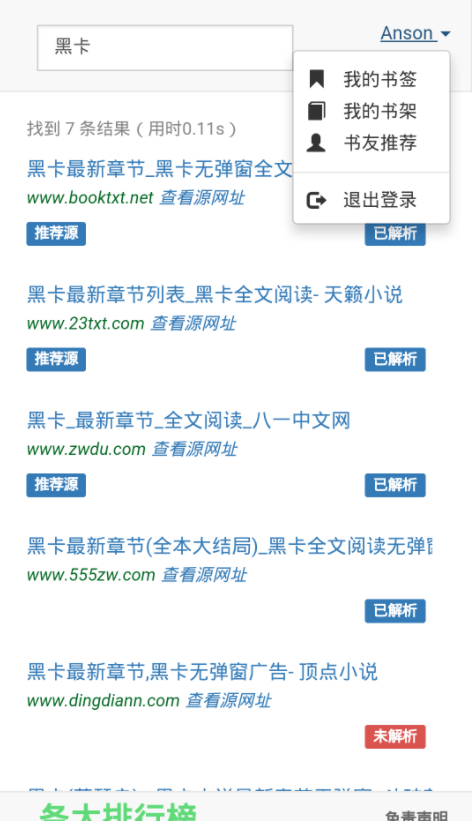Tap the search box containing 黑卡
The width and height of the screenshot is (472, 821).
[x=164, y=48]
